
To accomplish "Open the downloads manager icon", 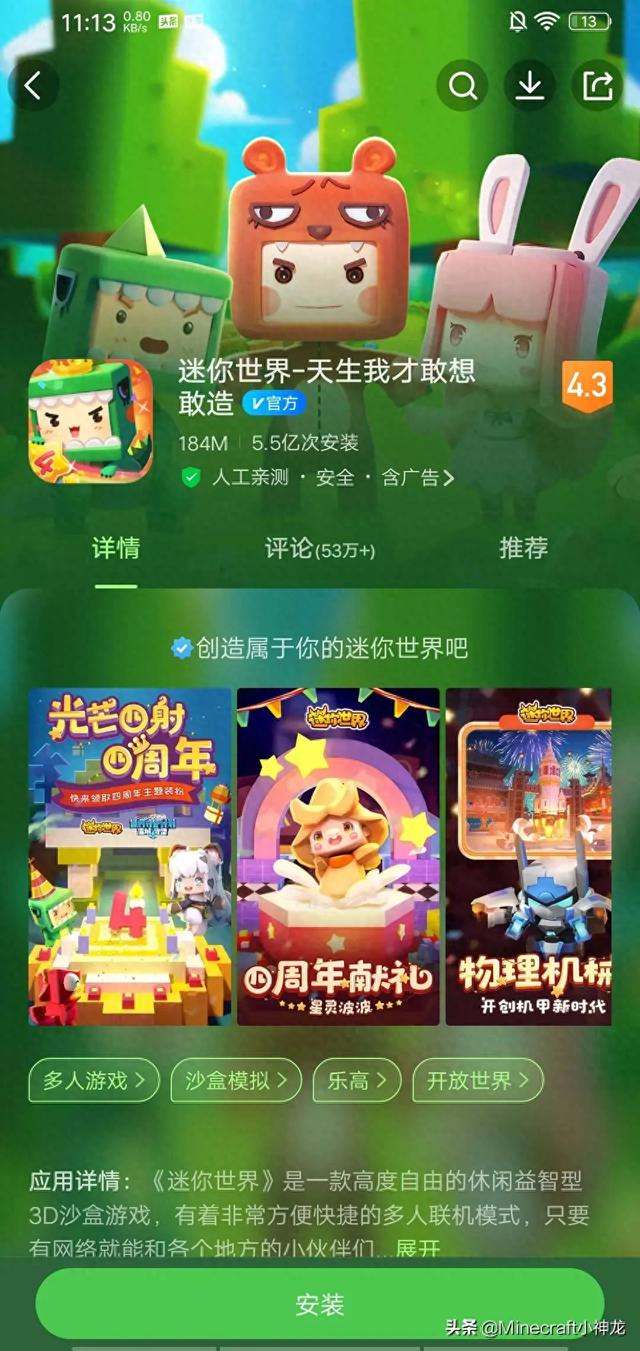I will [529, 86].
